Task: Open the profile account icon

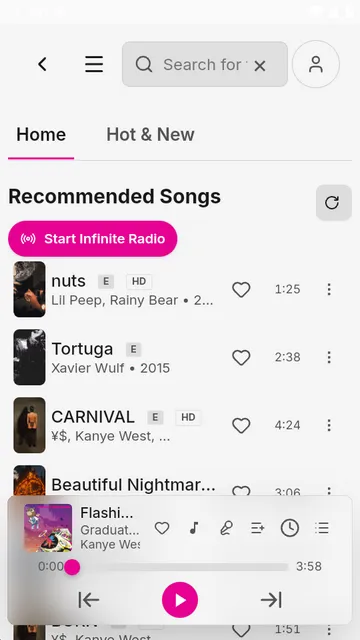Action: [316, 64]
